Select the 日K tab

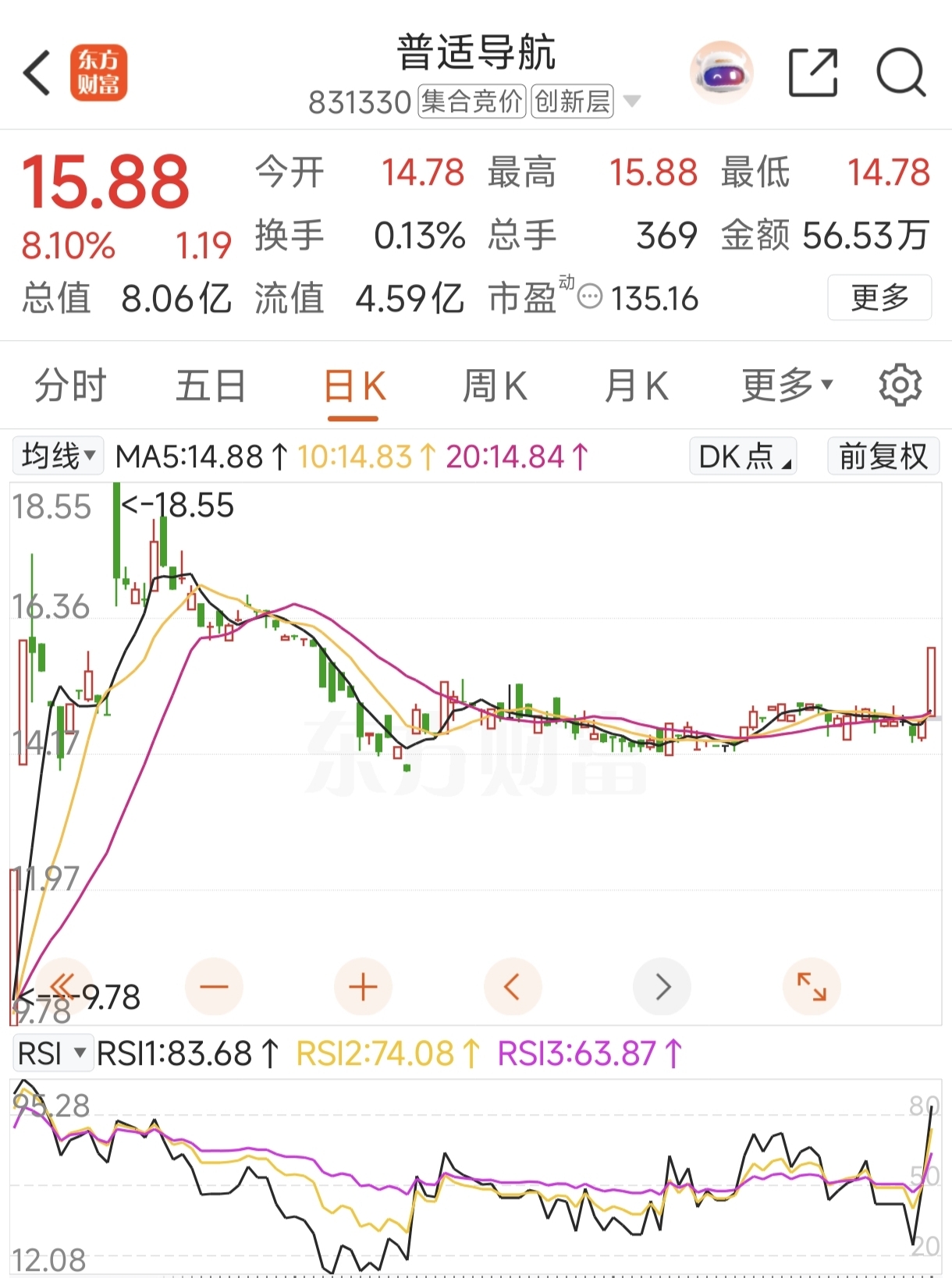pyautogui.click(x=353, y=386)
